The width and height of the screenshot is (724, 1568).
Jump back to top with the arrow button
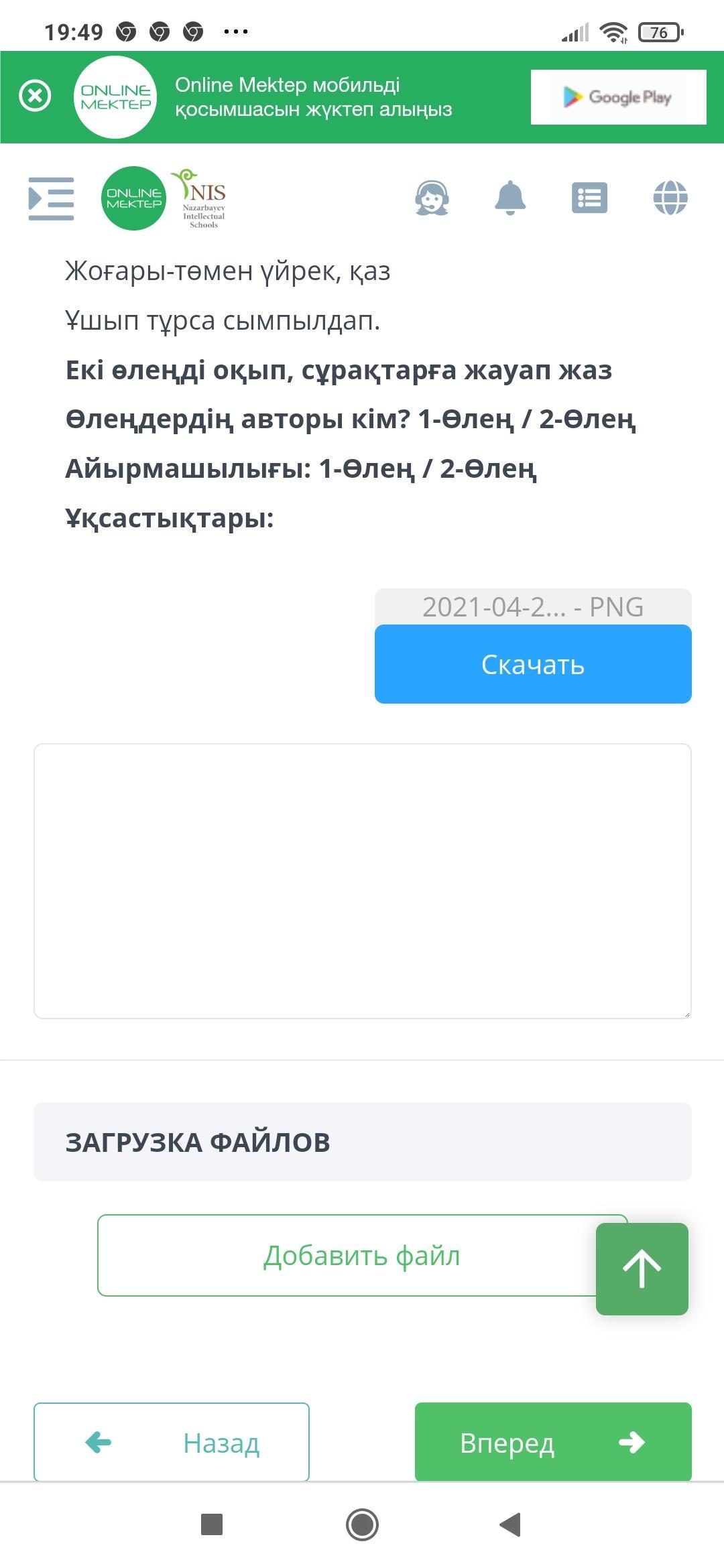(x=642, y=1268)
